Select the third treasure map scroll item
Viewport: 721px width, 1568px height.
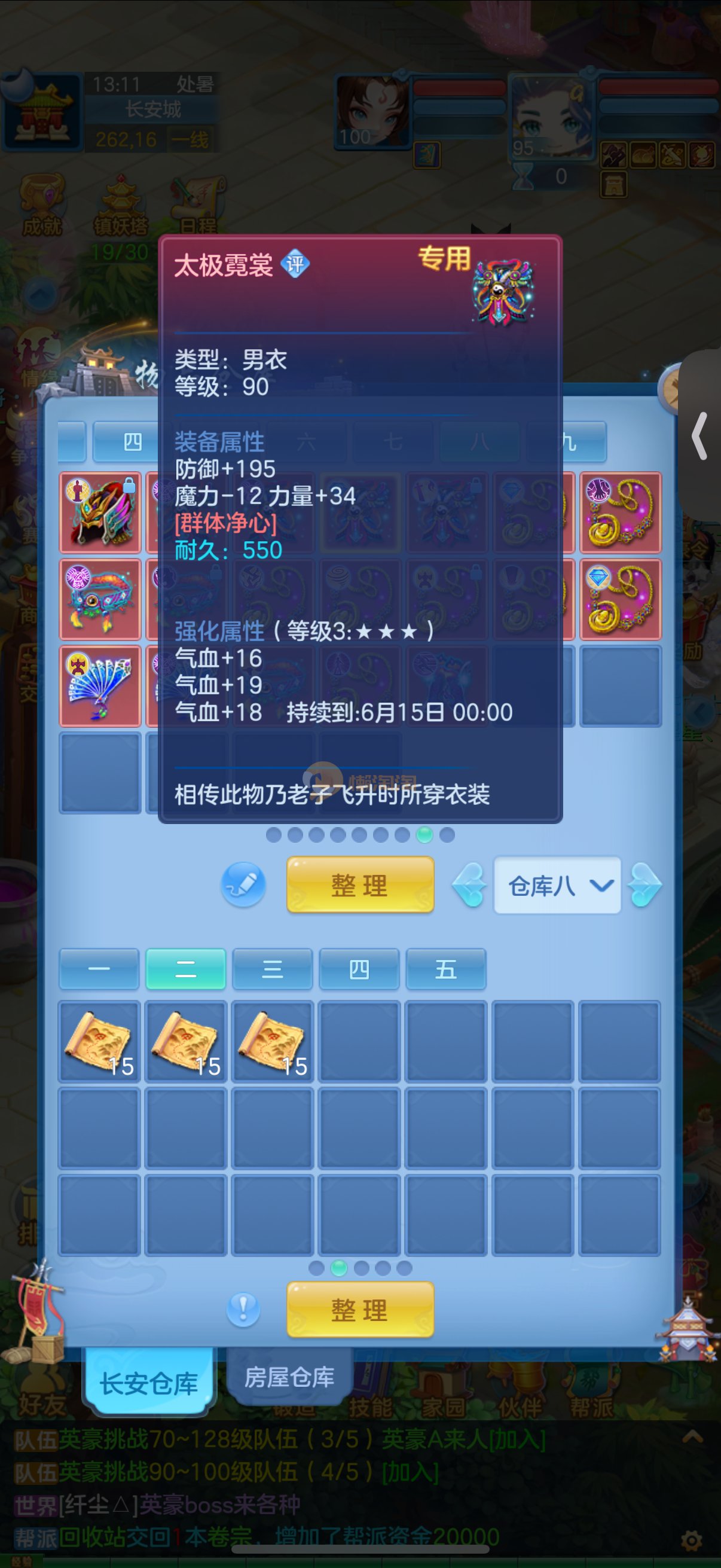[272, 1042]
